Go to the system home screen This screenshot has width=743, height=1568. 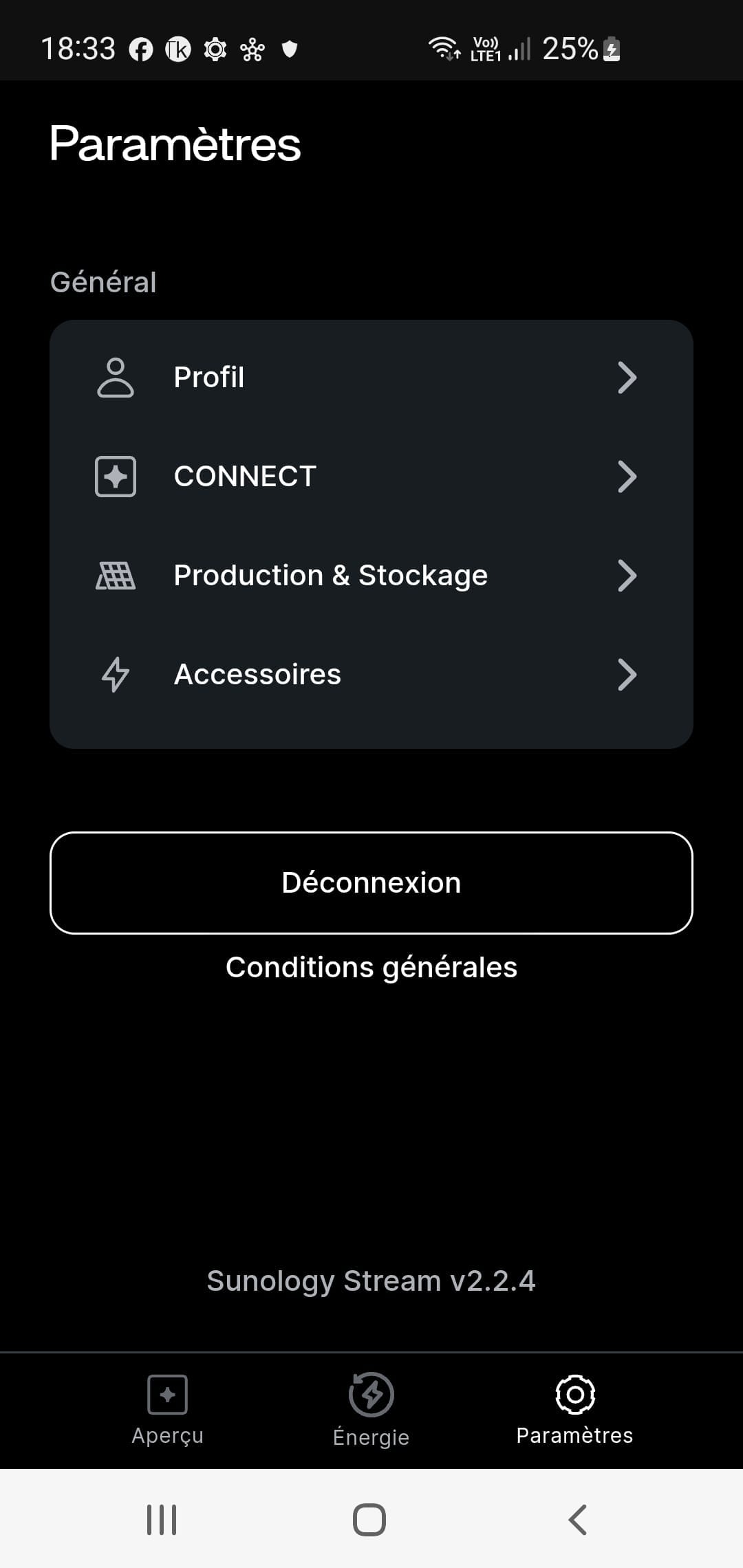pos(369,1520)
